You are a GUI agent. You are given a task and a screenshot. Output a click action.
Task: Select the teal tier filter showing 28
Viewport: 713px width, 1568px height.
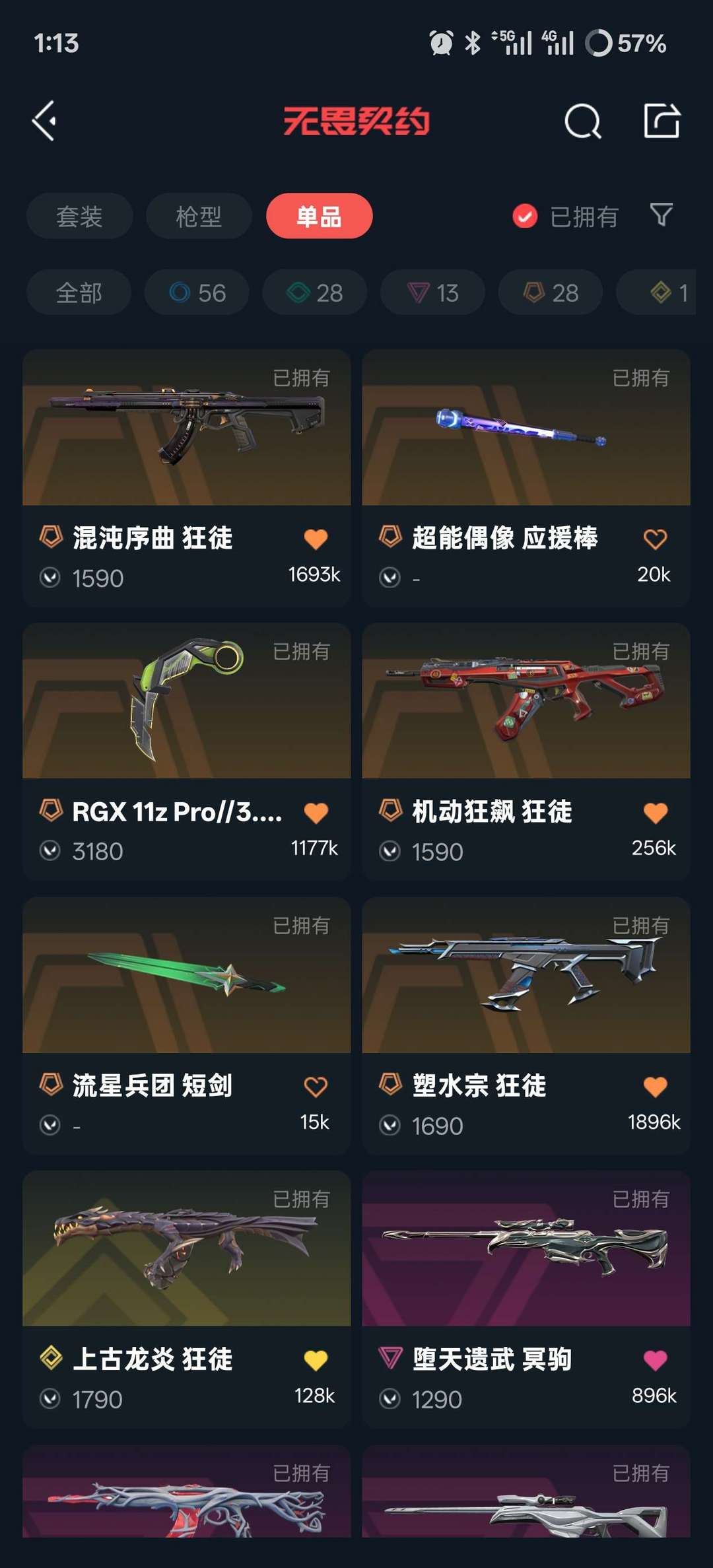[314, 292]
